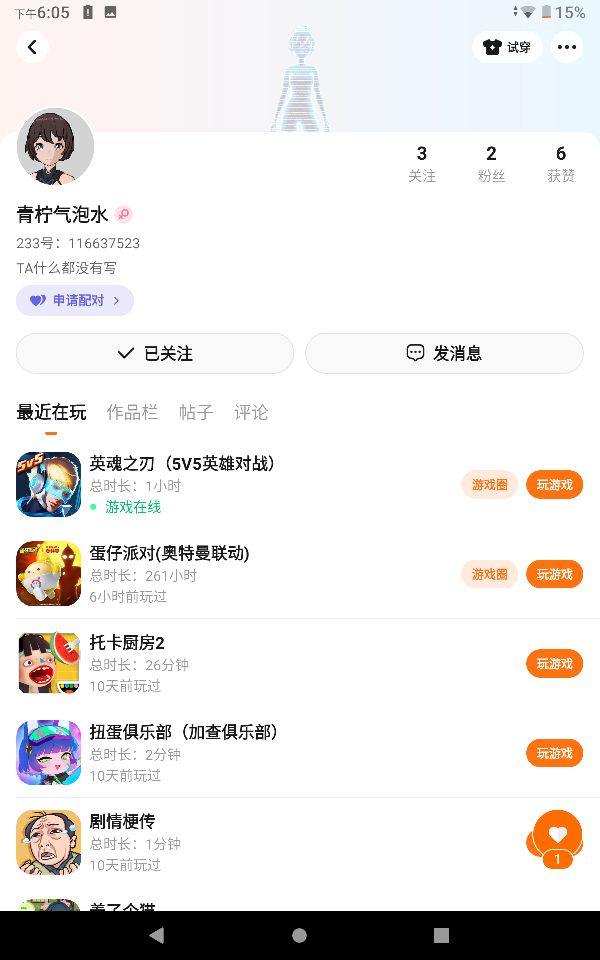Open 游戏圈 for 蛋仔派对
The image size is (600, 960).
[489, 574]
